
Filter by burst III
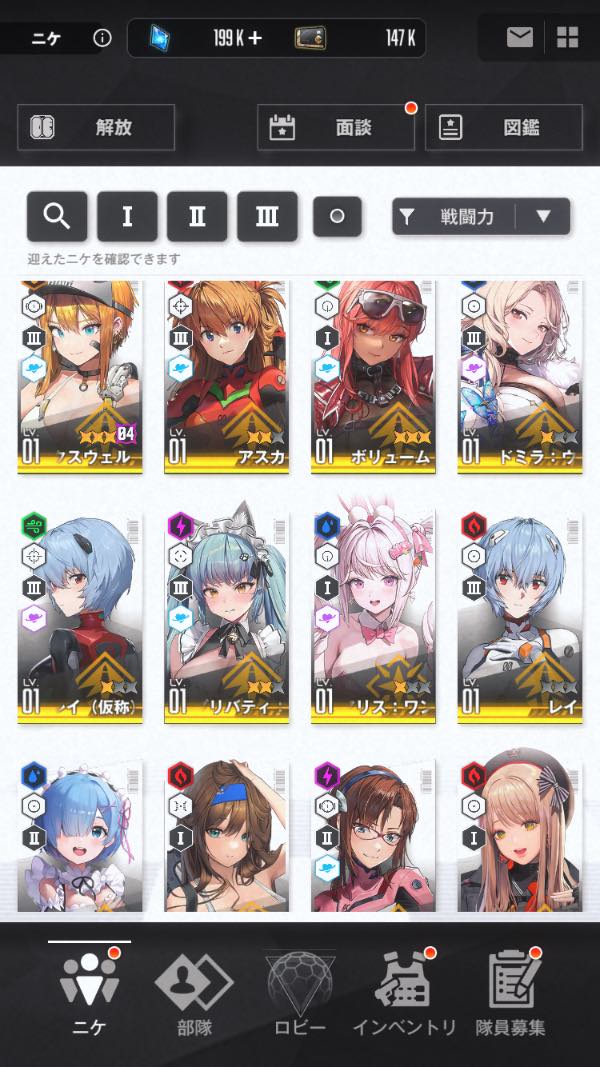coord(267,216)
